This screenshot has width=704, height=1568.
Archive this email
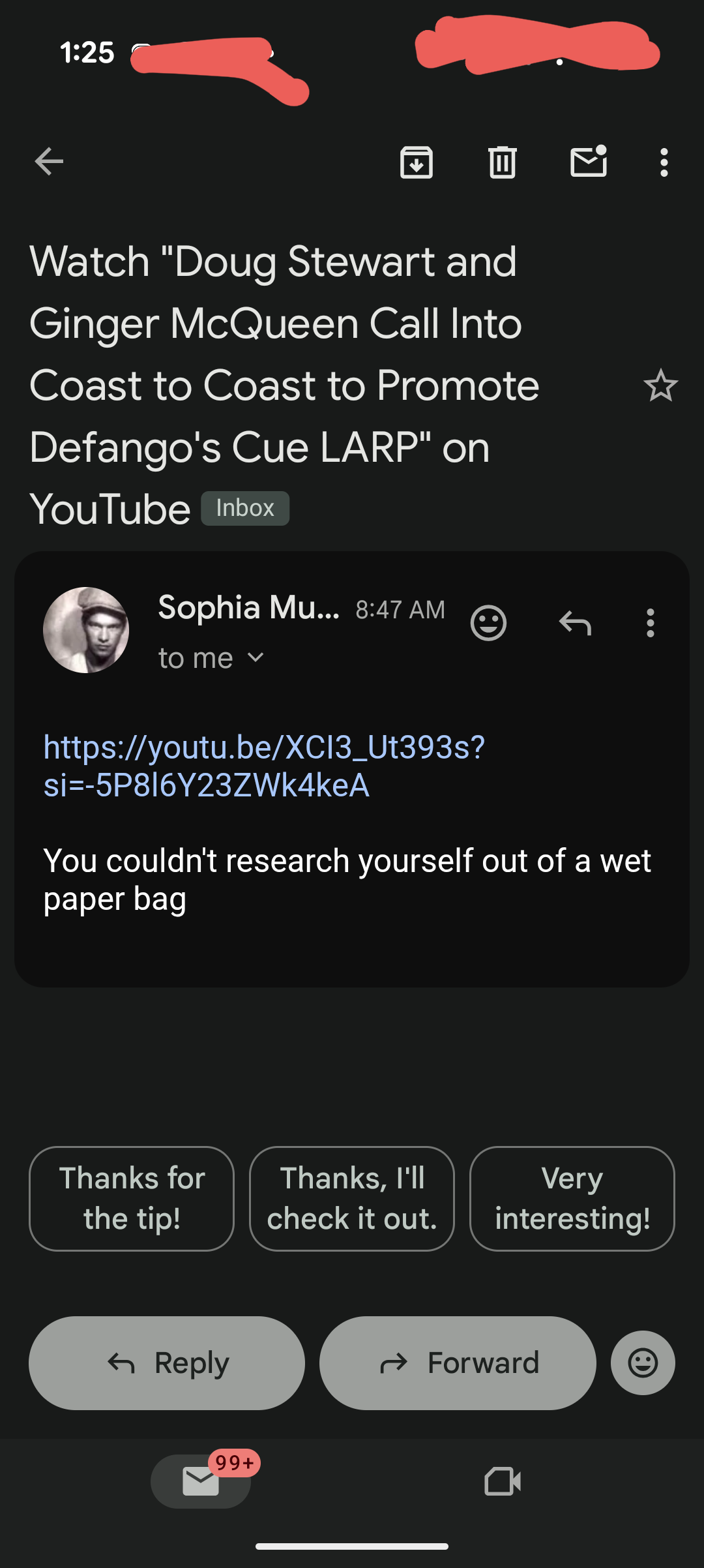[x=417, y=162]
